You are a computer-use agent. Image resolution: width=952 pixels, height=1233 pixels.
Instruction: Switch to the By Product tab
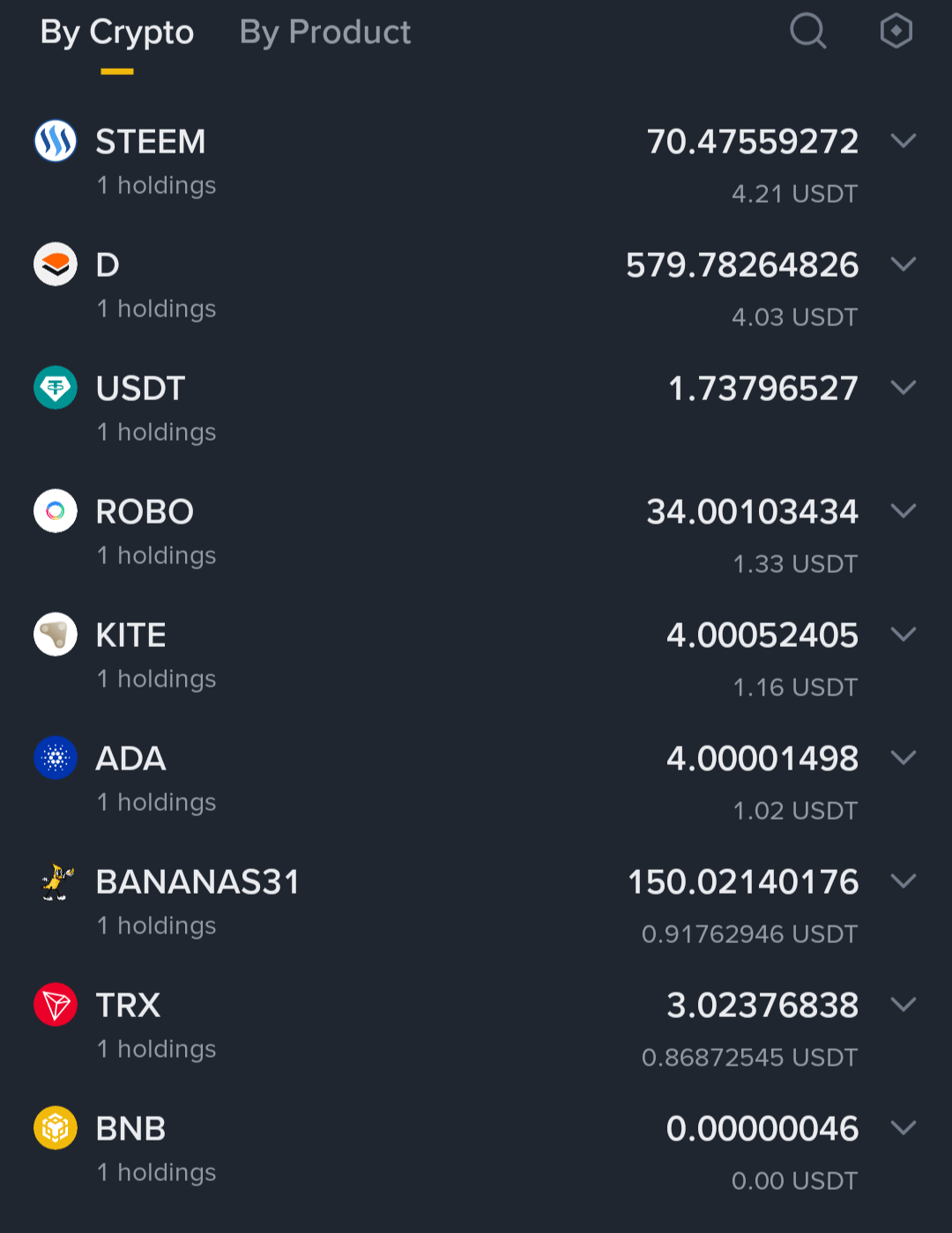coord(324,33)
